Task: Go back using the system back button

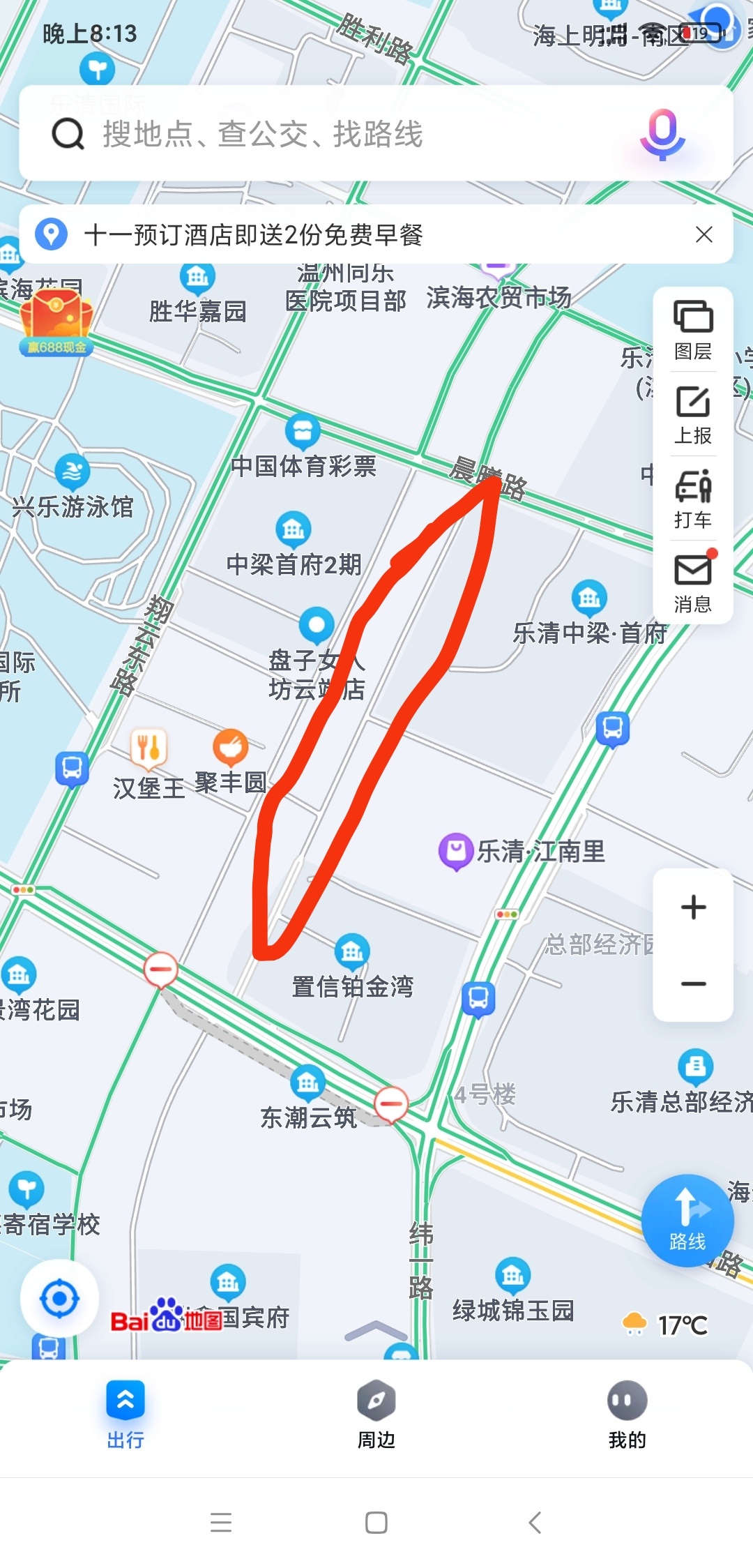Action: tap(535, 1522)
